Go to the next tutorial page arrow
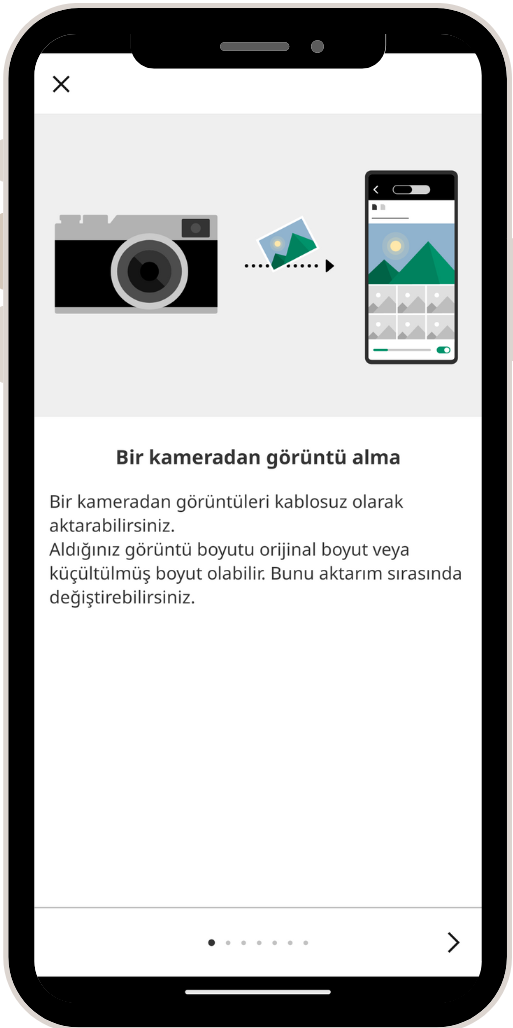 pos(453,942)
